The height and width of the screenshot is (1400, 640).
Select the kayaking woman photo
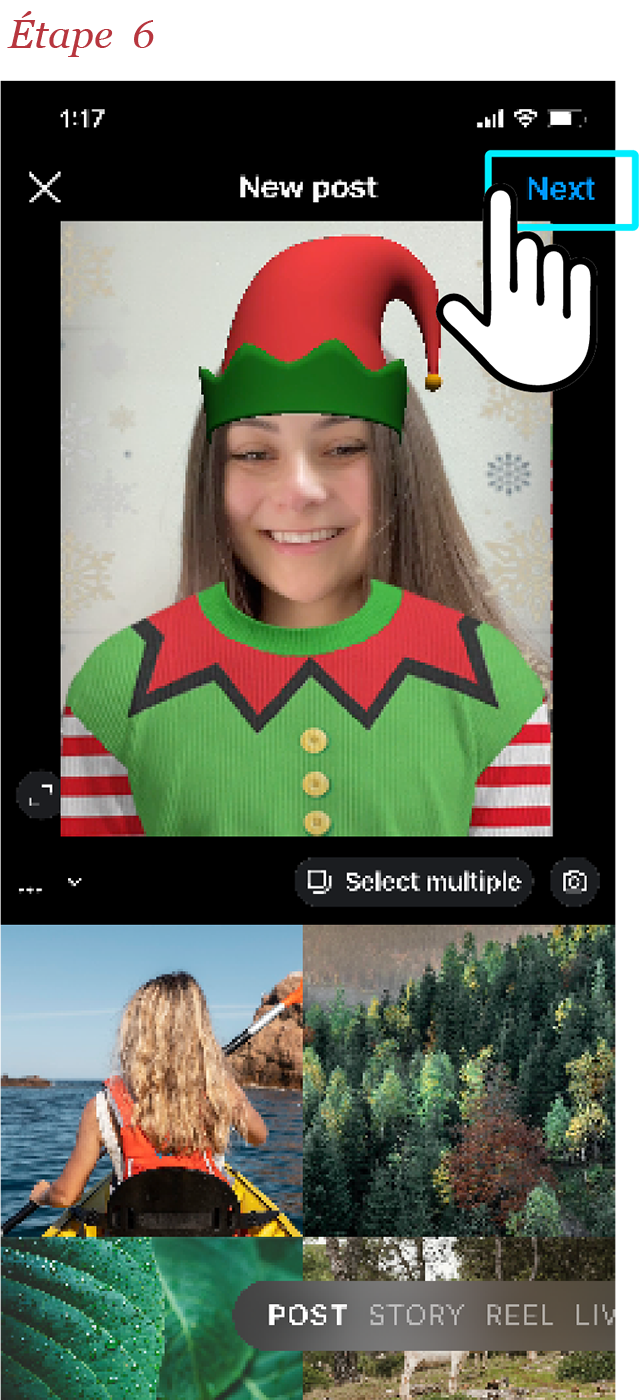pos(150,1080)
